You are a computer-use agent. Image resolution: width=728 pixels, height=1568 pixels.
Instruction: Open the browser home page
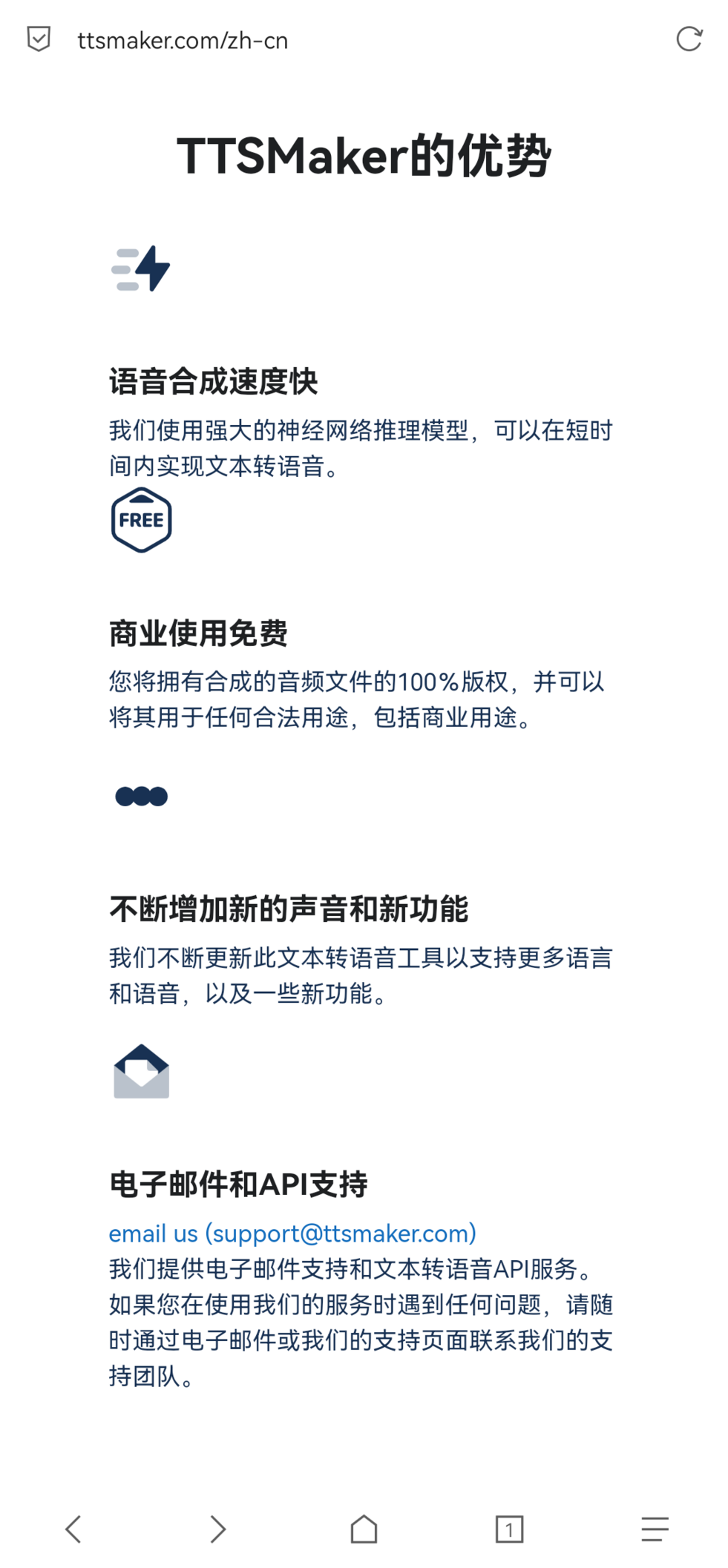click(x=364, y=1529)
